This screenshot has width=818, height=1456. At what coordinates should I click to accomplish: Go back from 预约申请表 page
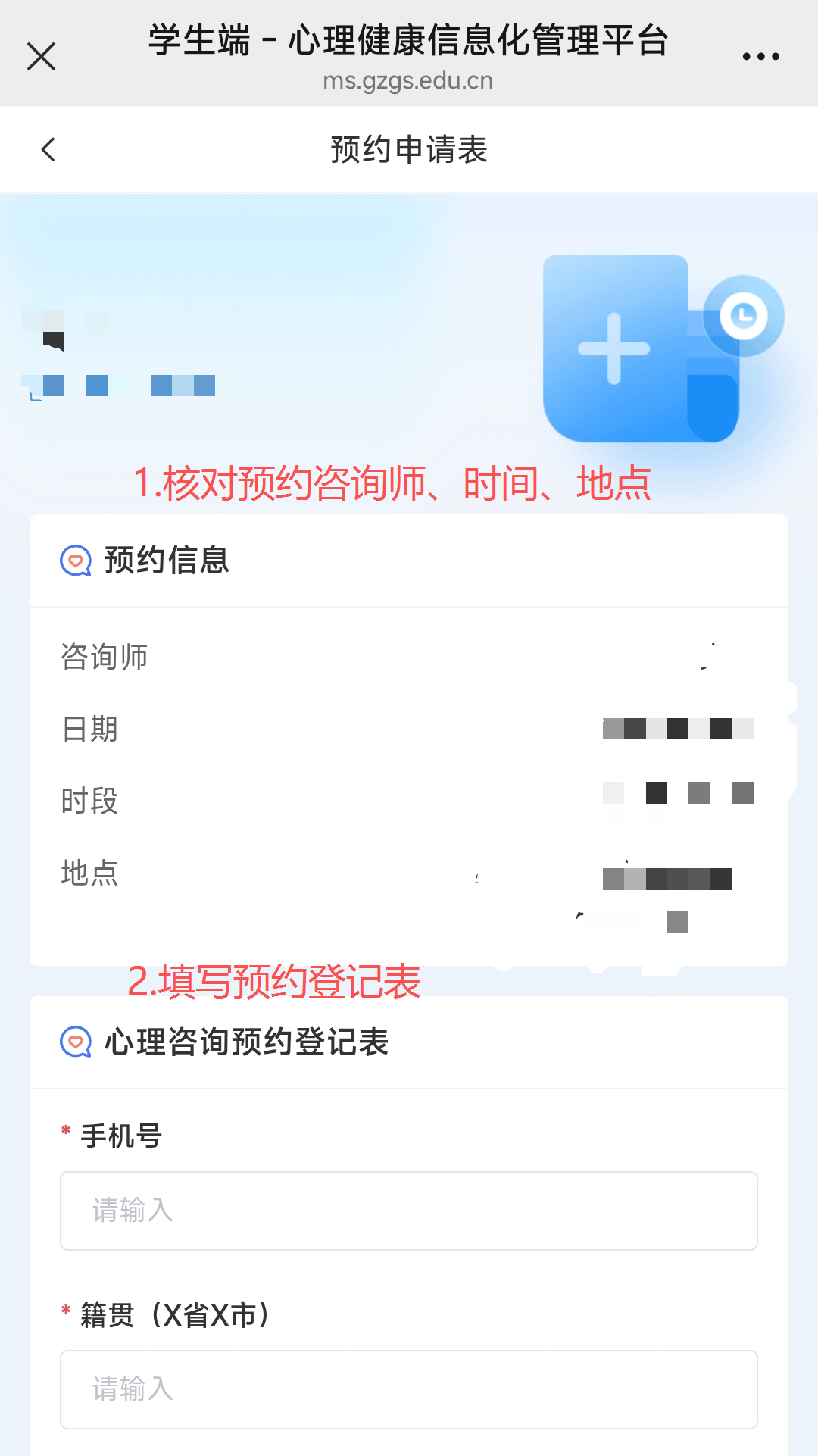tap(48, 149)
